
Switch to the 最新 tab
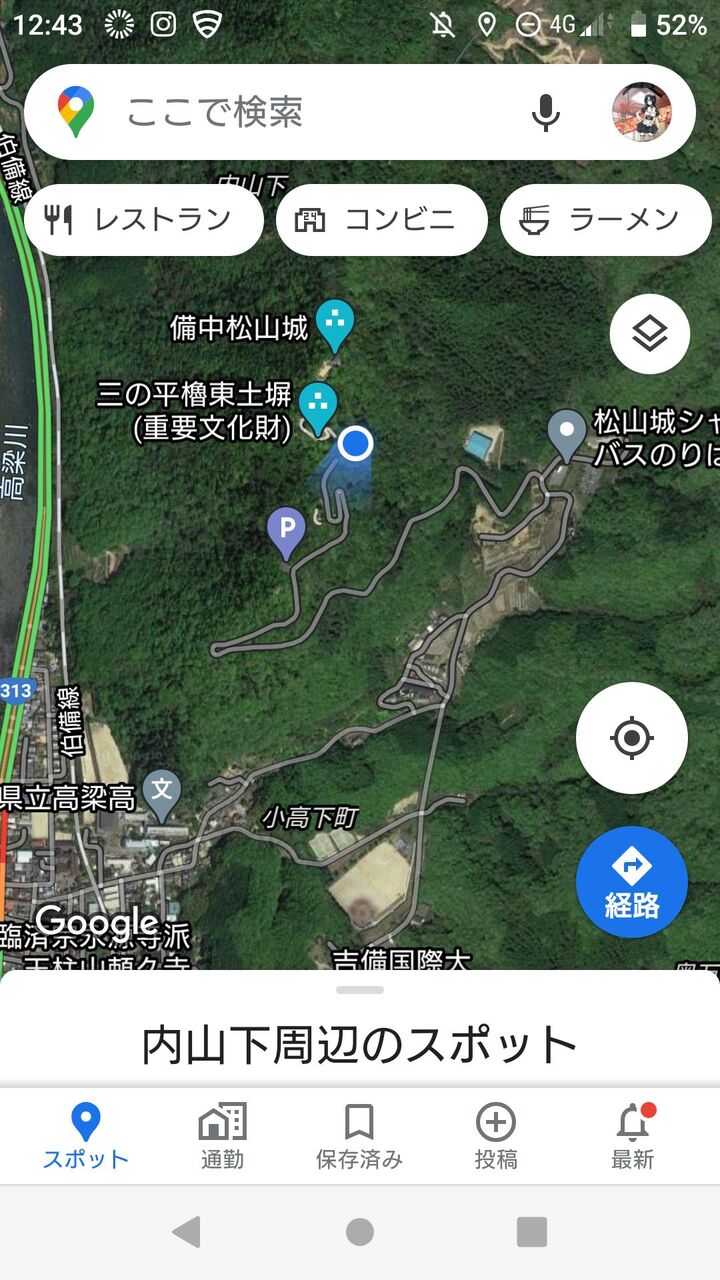633,1136
